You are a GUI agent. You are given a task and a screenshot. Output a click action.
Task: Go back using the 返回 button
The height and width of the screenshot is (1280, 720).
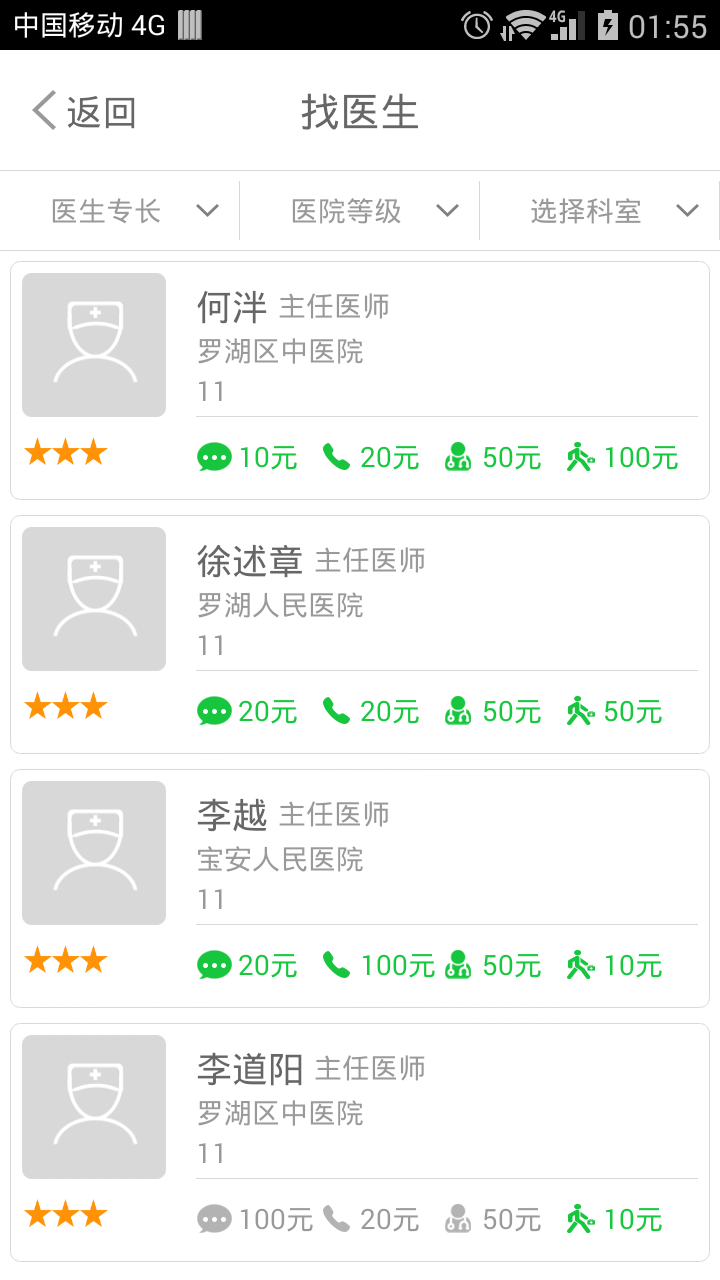click(x=84, y=111)
